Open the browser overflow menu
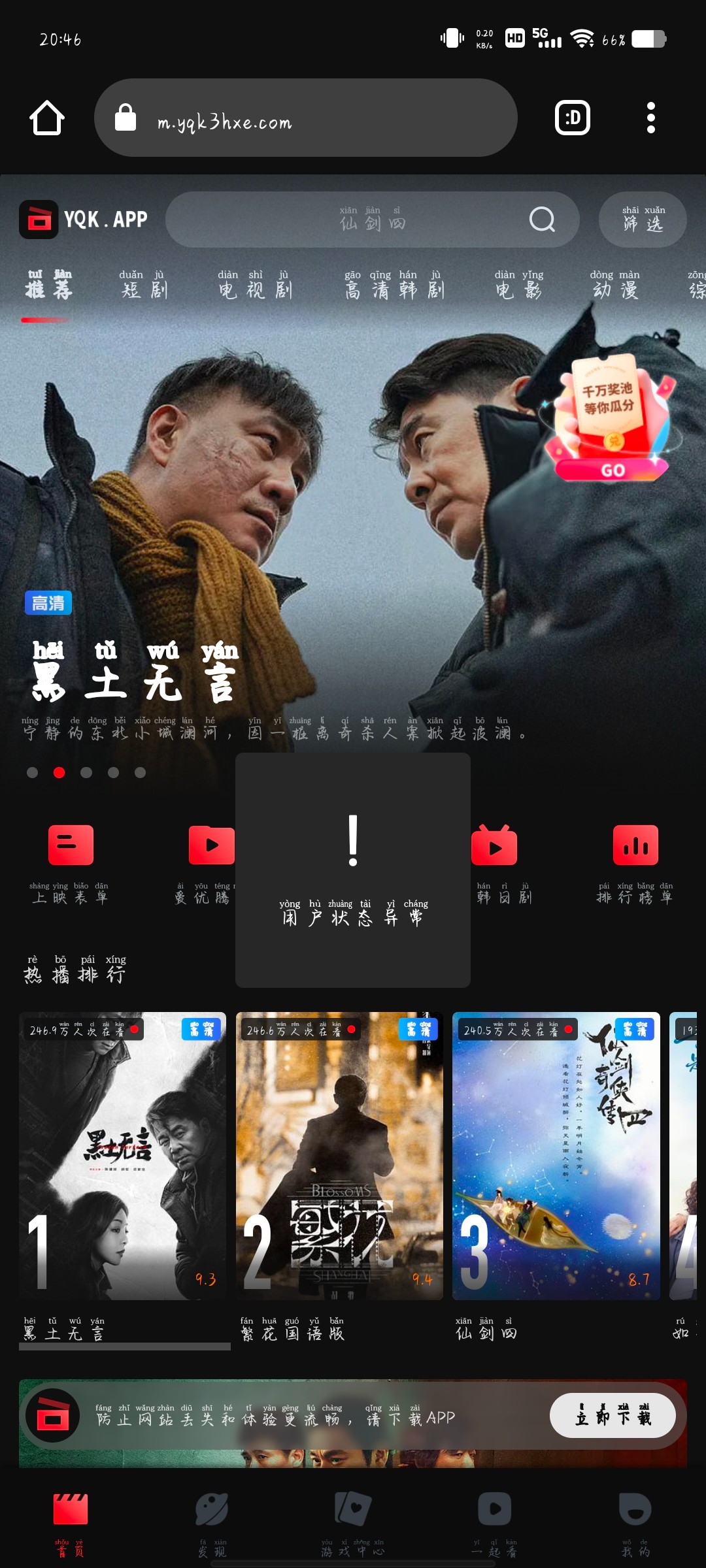The width and height of the screenshot is (706, 1568). [x=650, y=118]
